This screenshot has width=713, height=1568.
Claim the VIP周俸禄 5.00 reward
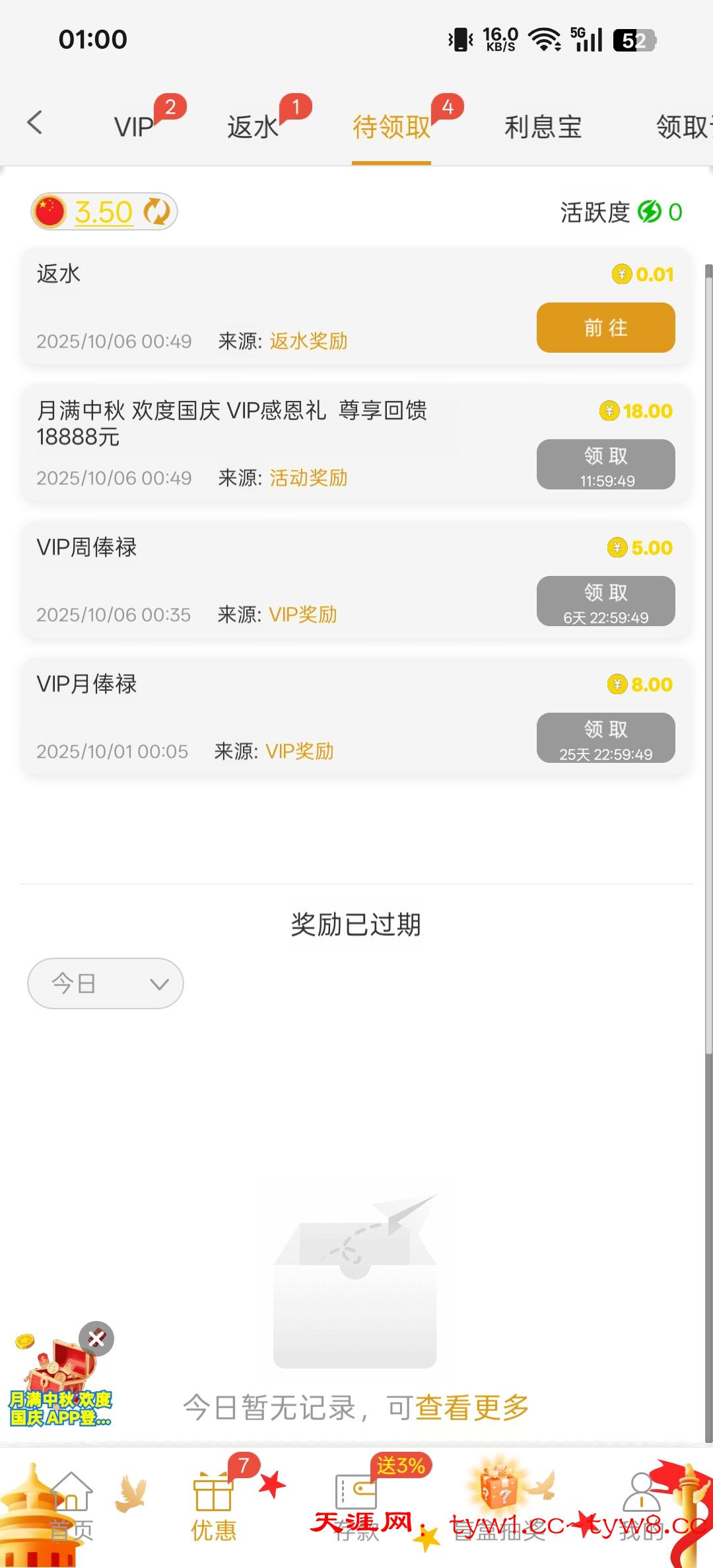605,601
